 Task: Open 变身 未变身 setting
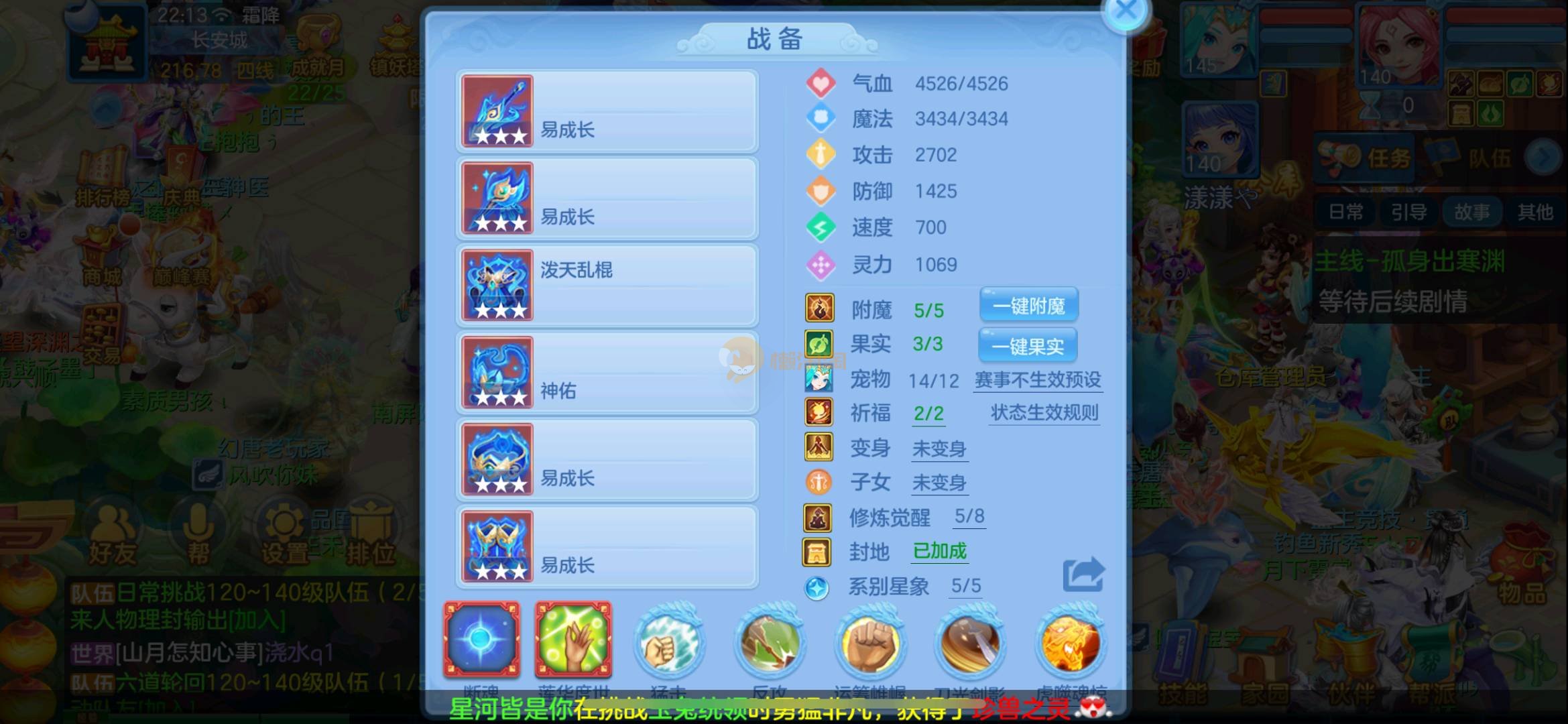pos(939,448)
